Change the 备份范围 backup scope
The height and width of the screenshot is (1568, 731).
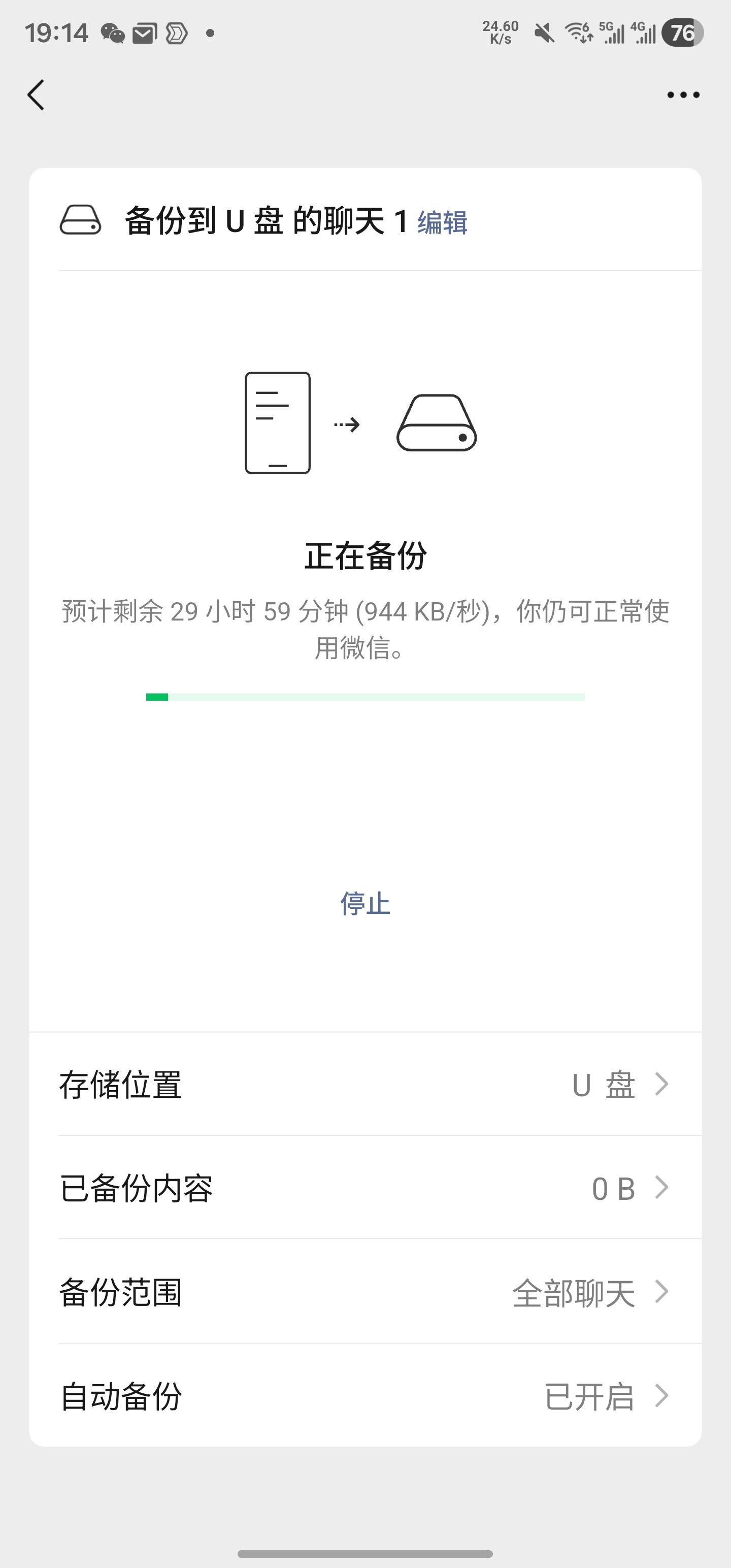click(x=365, y=1292)
